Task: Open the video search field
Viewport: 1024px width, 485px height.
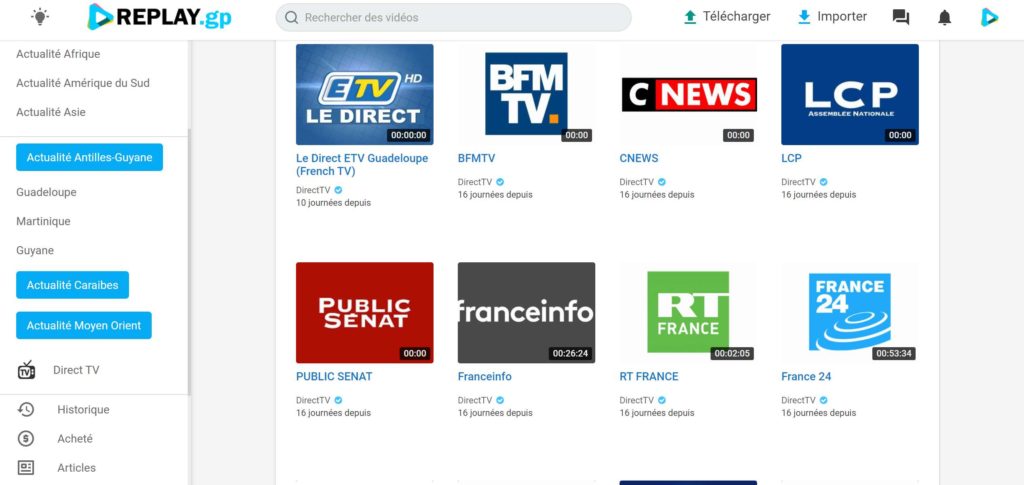Action: (453, 17)
